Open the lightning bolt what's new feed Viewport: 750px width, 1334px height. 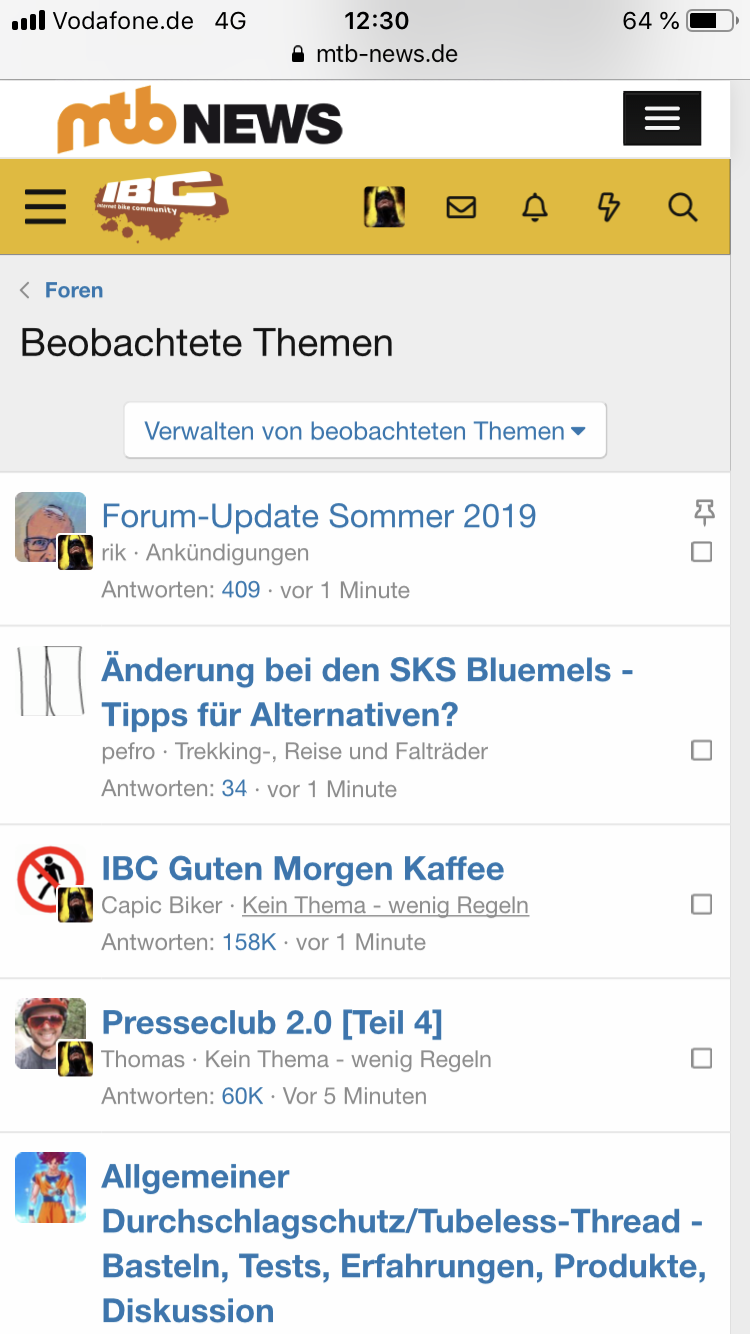point(608,207)
